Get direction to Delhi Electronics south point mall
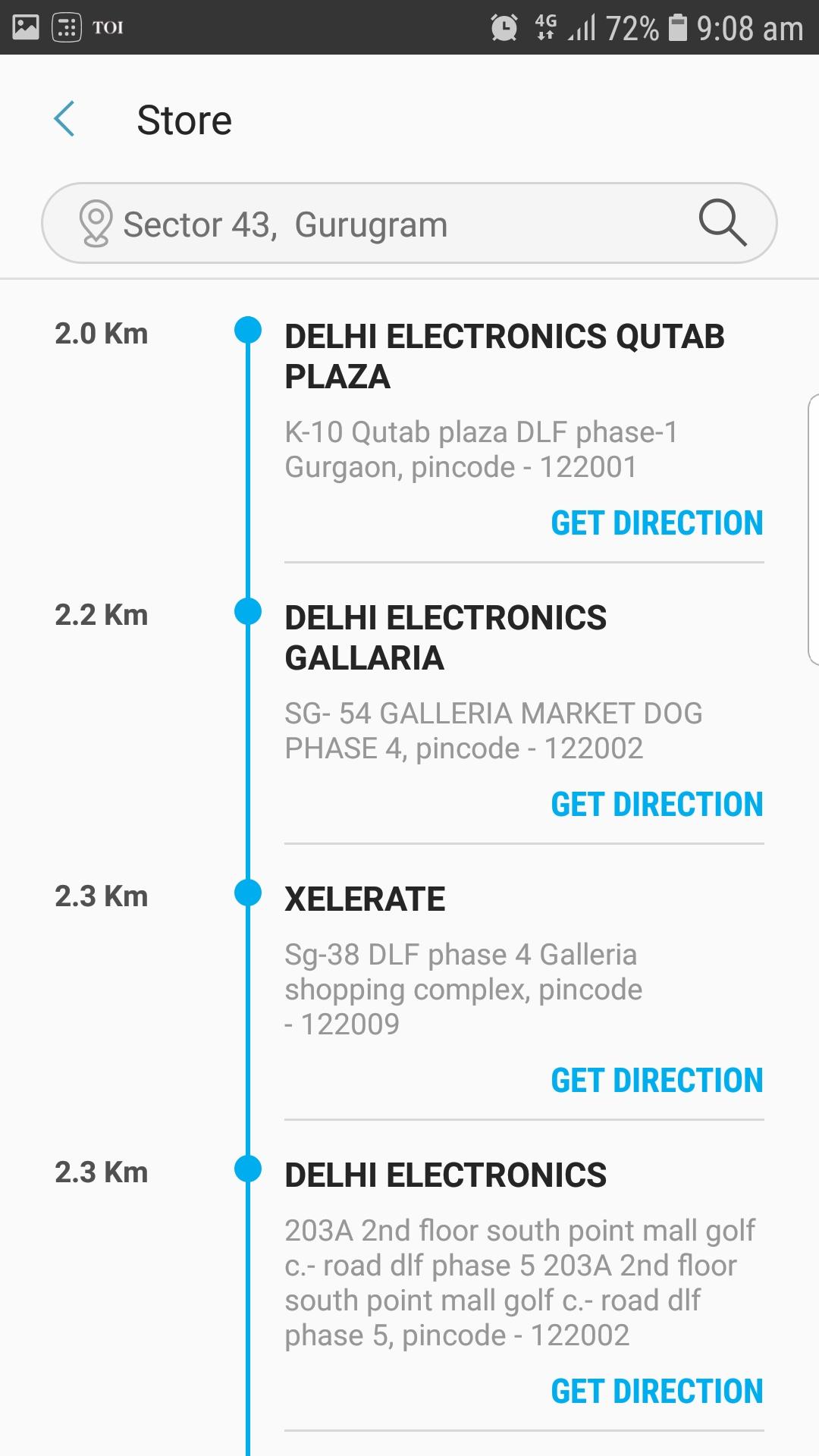Screen dimensions: 819x1456 pyautogui.click(x=657, y=1392)
